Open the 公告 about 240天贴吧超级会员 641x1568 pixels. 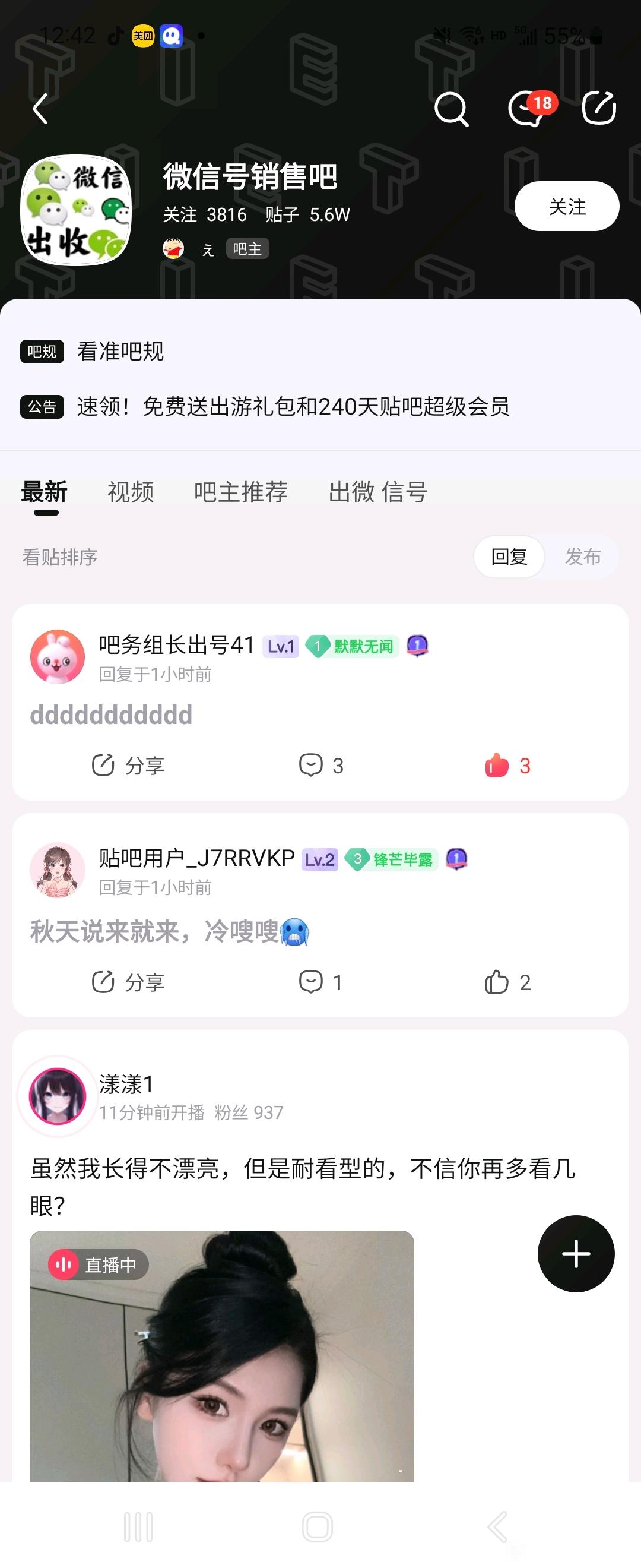pos(292,406)
